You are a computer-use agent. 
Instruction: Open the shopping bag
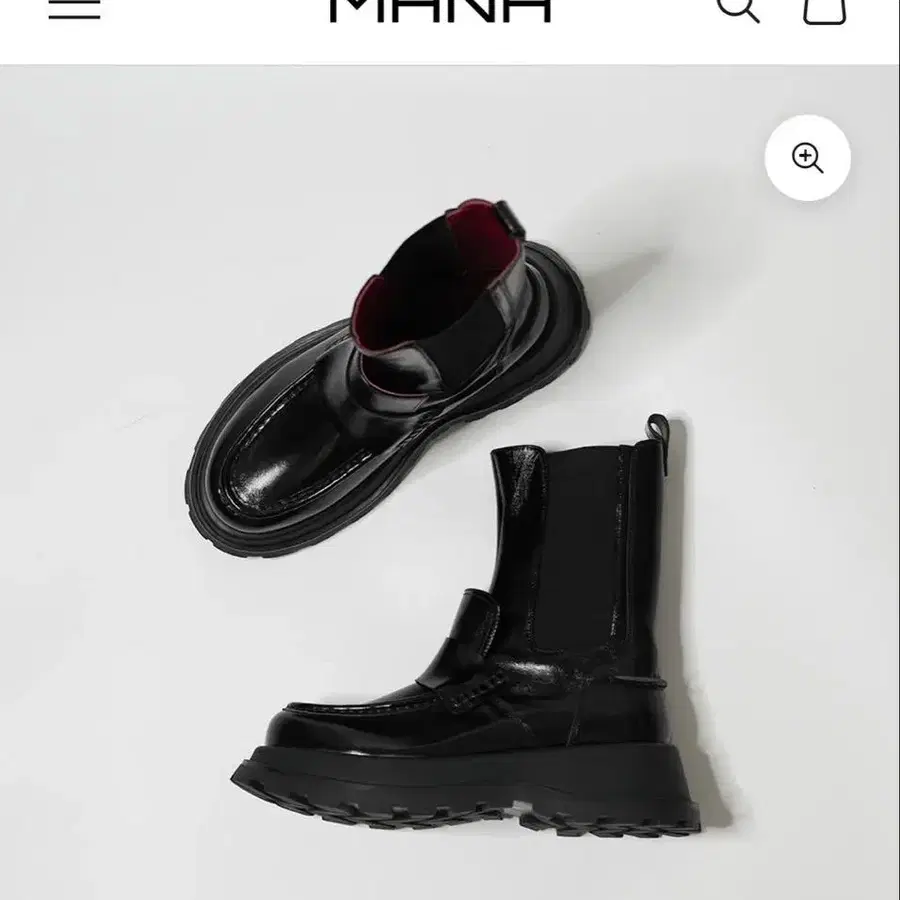(825, 9)
